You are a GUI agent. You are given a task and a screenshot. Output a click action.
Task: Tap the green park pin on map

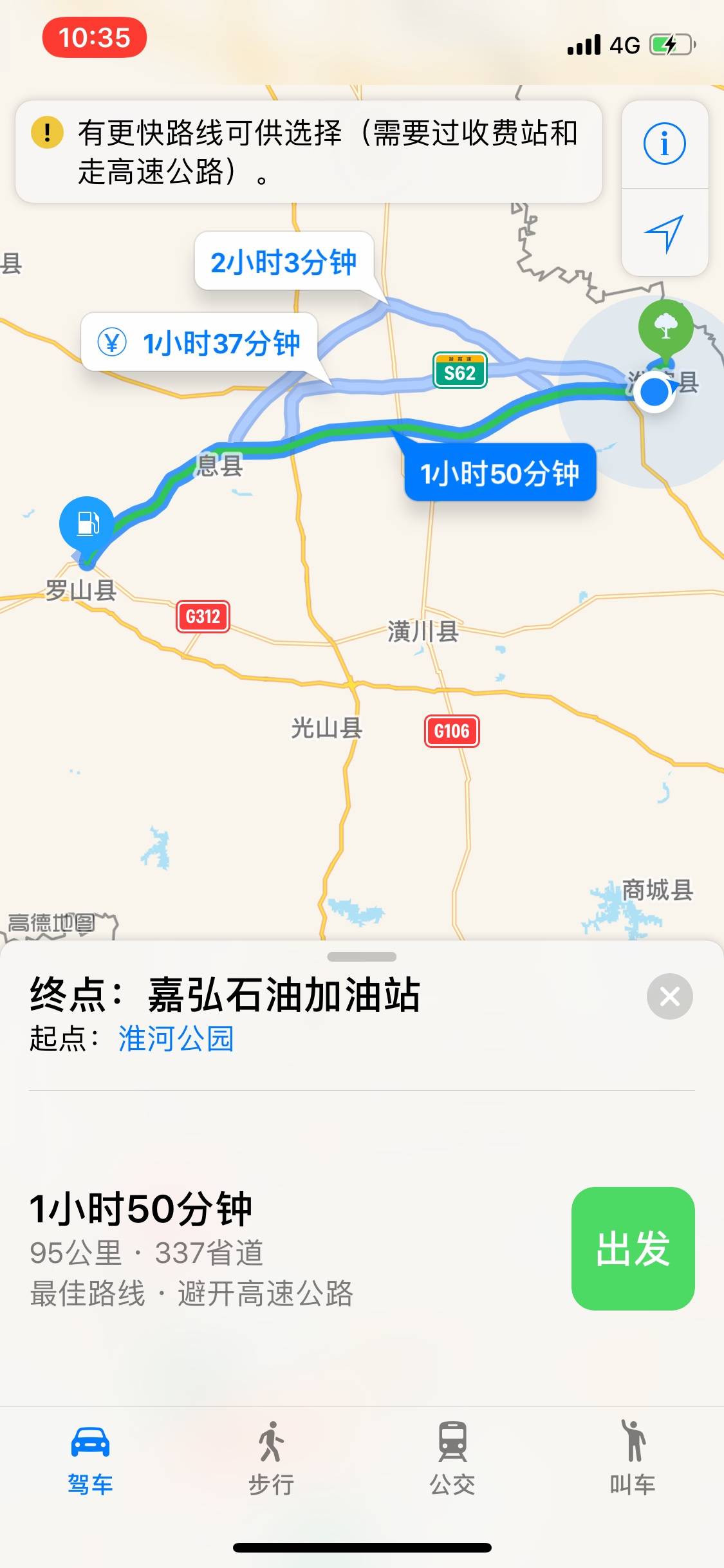point(665,327)
